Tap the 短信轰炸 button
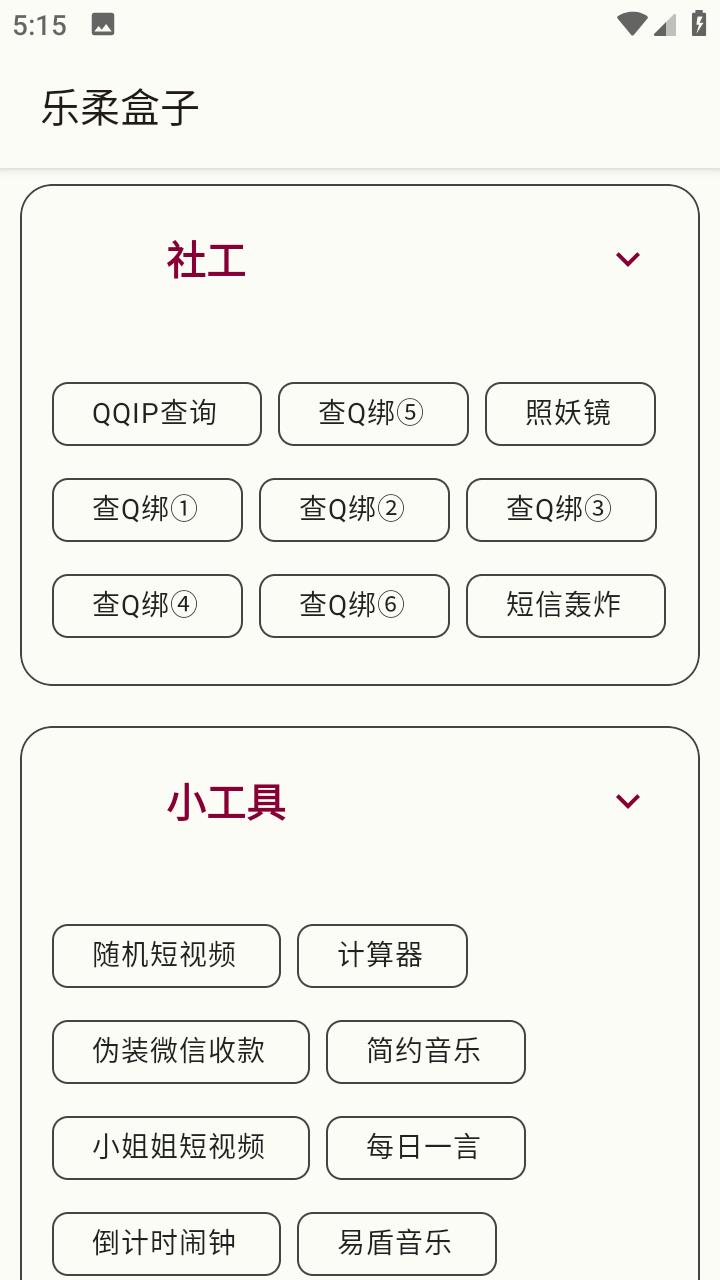The image size is (720, 1280). (565, 605)
